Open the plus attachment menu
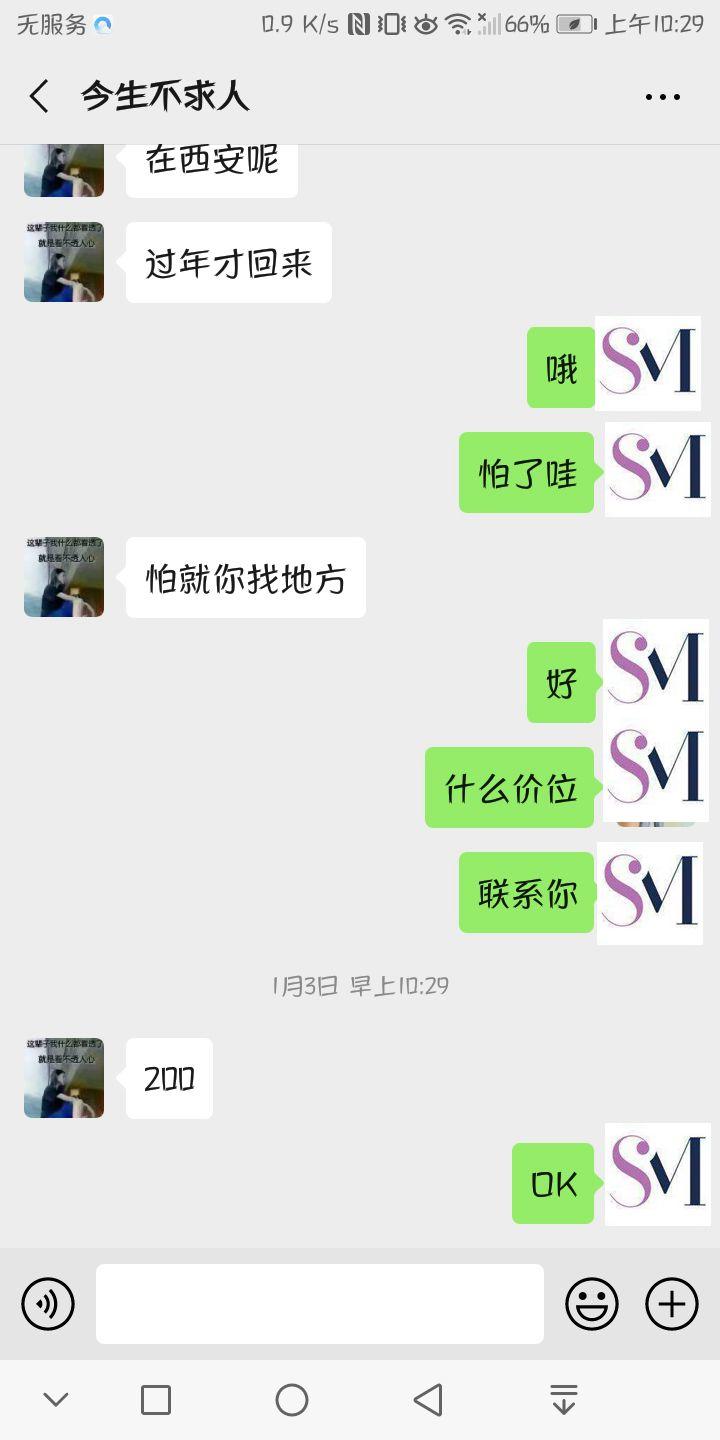Screen dimensions: 720x1440 pos(672,1304)
